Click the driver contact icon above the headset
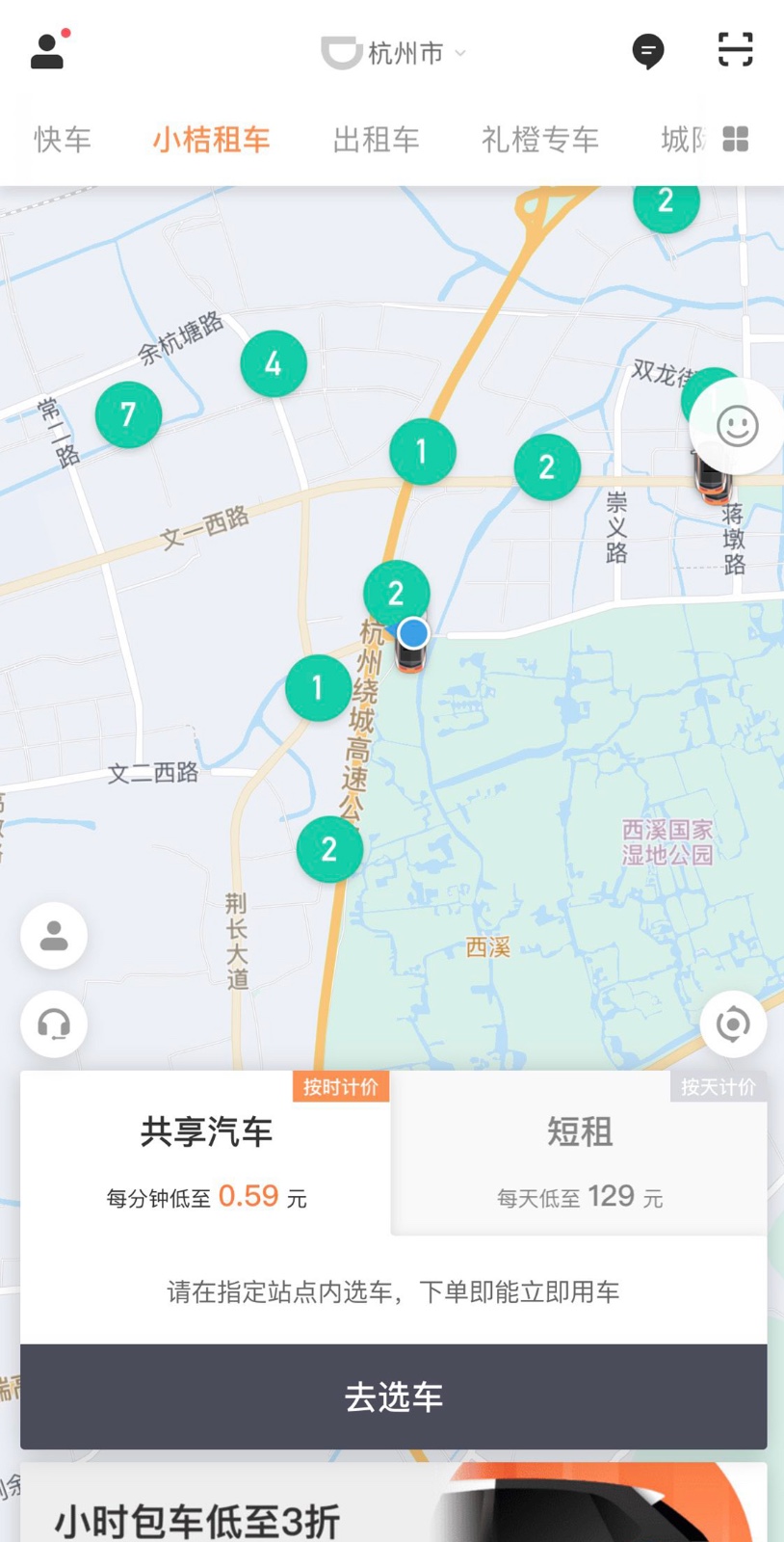The height and width of the screenshot is (1542, 784). (53, 936)
